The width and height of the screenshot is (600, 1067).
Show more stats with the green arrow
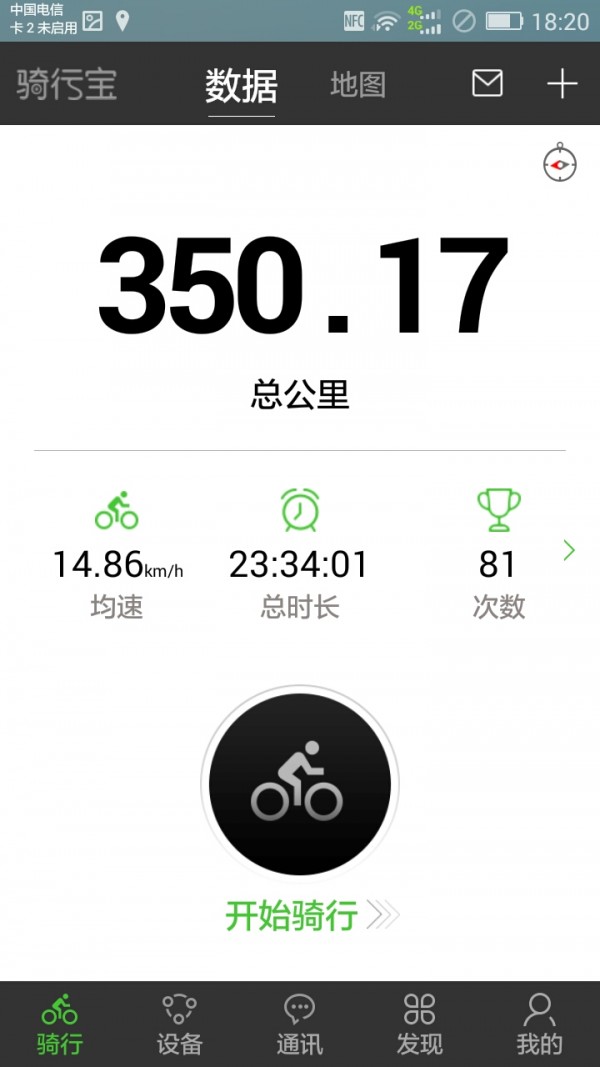click(569, 550)
